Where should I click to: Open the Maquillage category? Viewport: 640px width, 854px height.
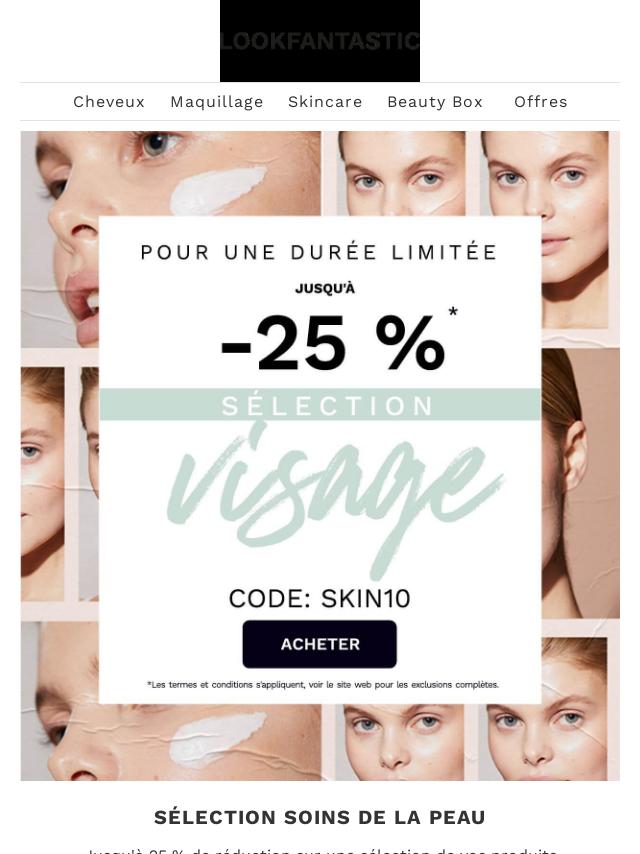click(217, 102)
